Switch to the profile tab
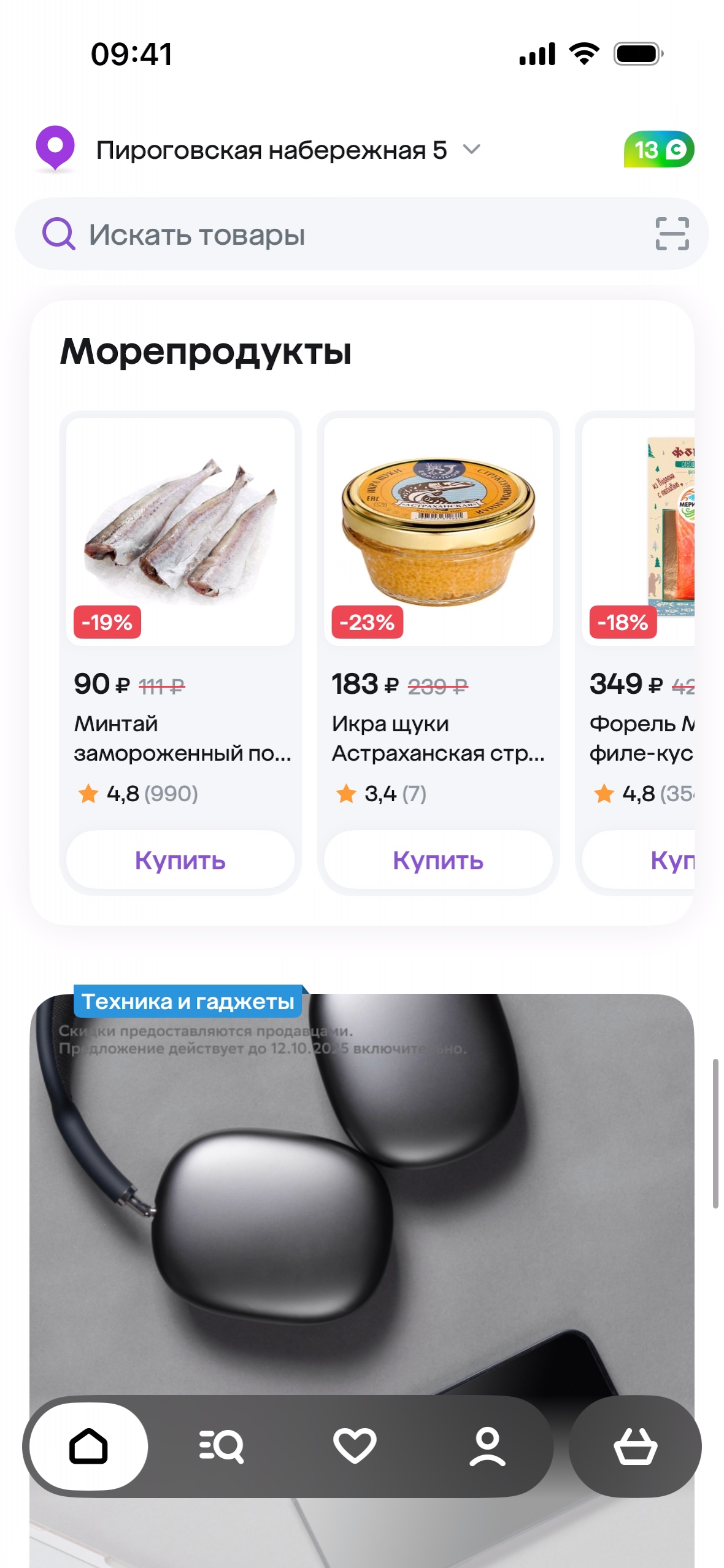Viewport: 724px width, 1568px height. (x=487, y=1447)
